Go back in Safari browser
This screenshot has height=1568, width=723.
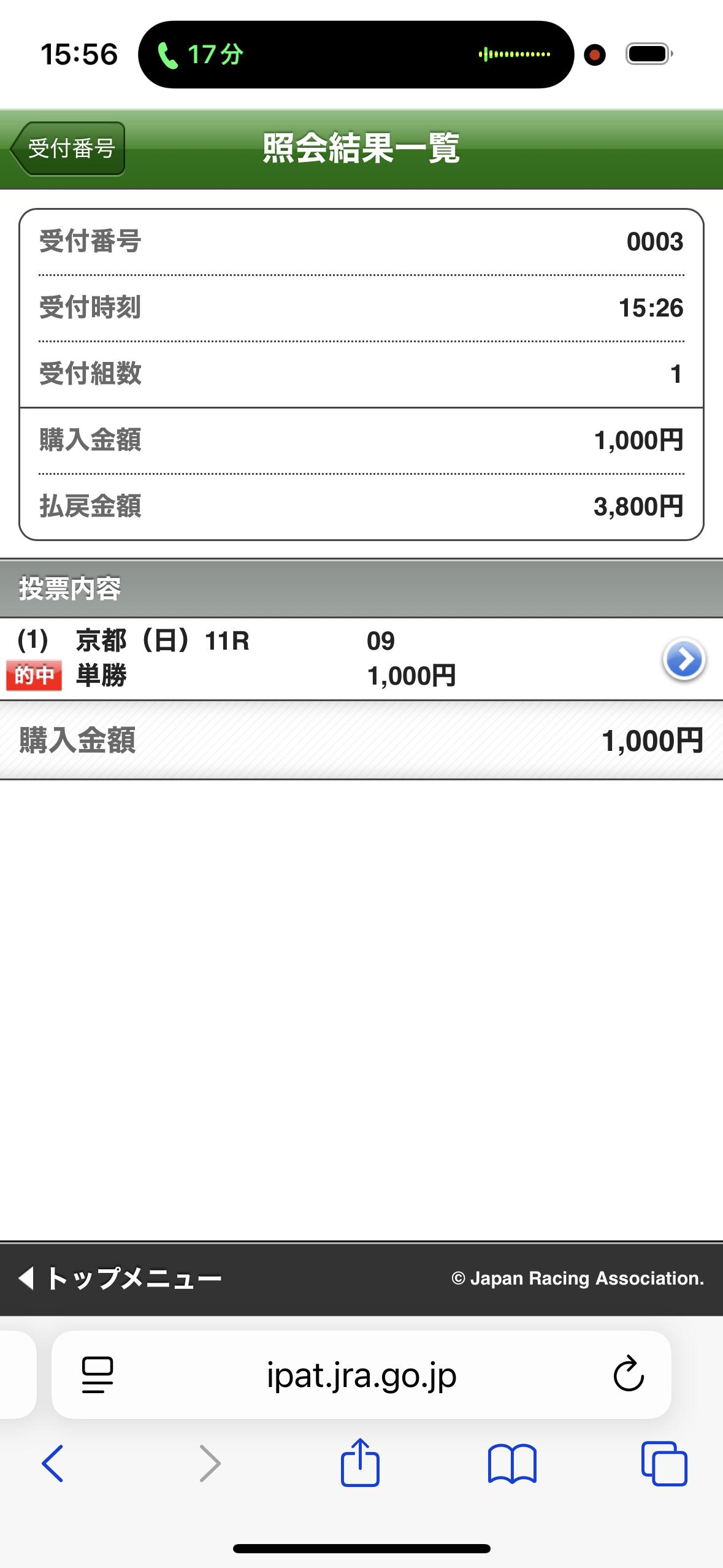[53, 1464]
